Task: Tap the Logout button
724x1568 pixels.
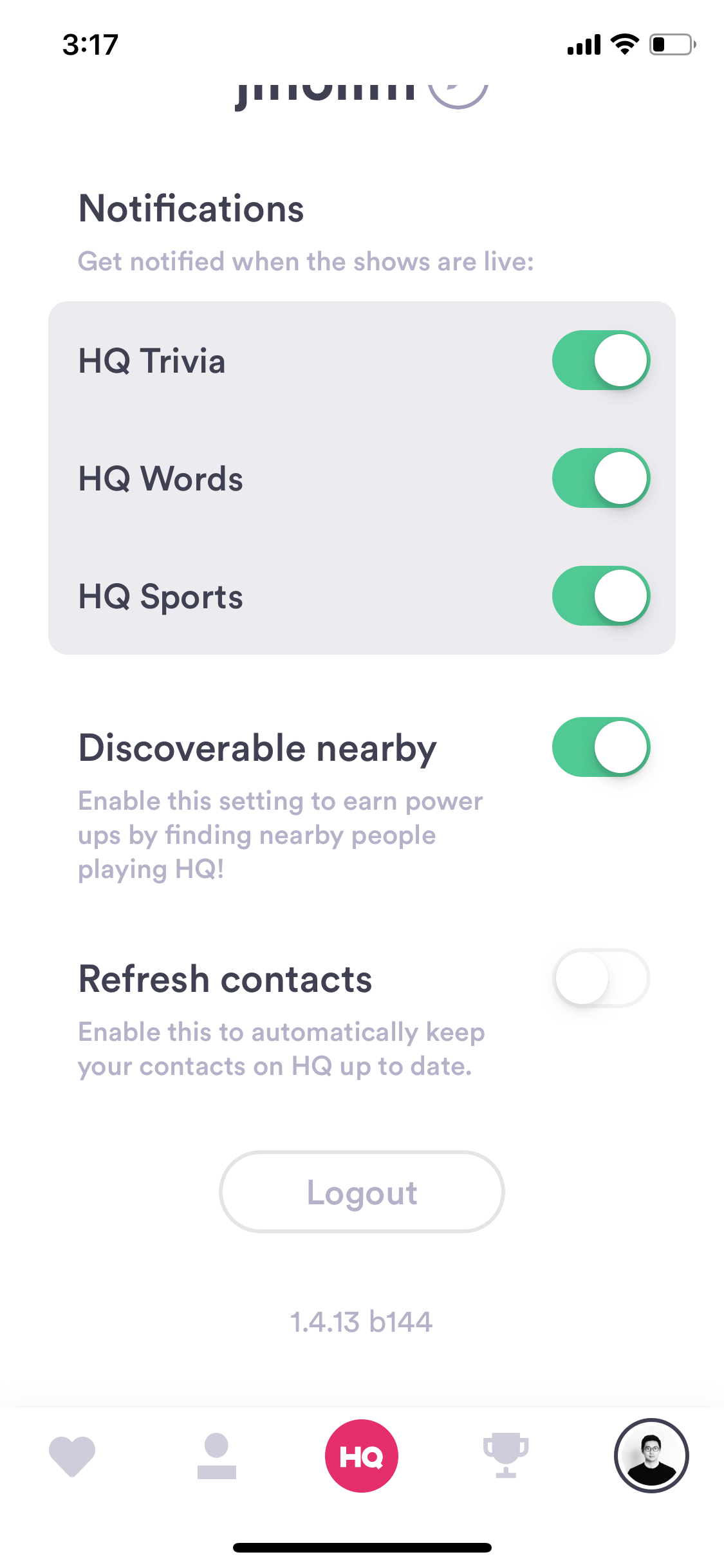Action: click(x=362, y=1192)
